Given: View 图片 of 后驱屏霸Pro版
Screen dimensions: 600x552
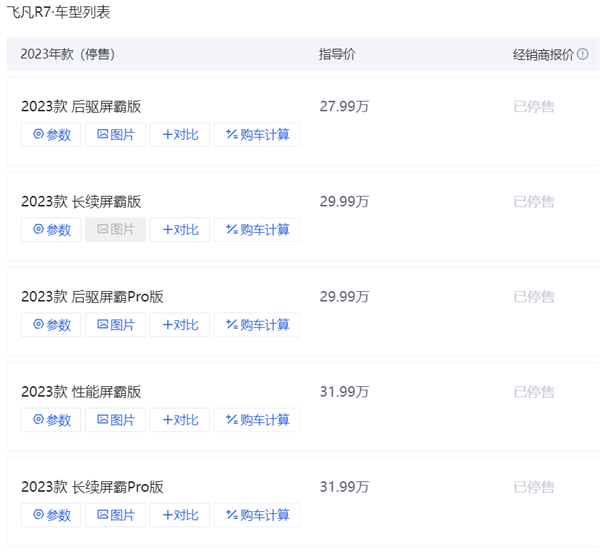Looking at the screenshot, I should (x=115, y=325).
